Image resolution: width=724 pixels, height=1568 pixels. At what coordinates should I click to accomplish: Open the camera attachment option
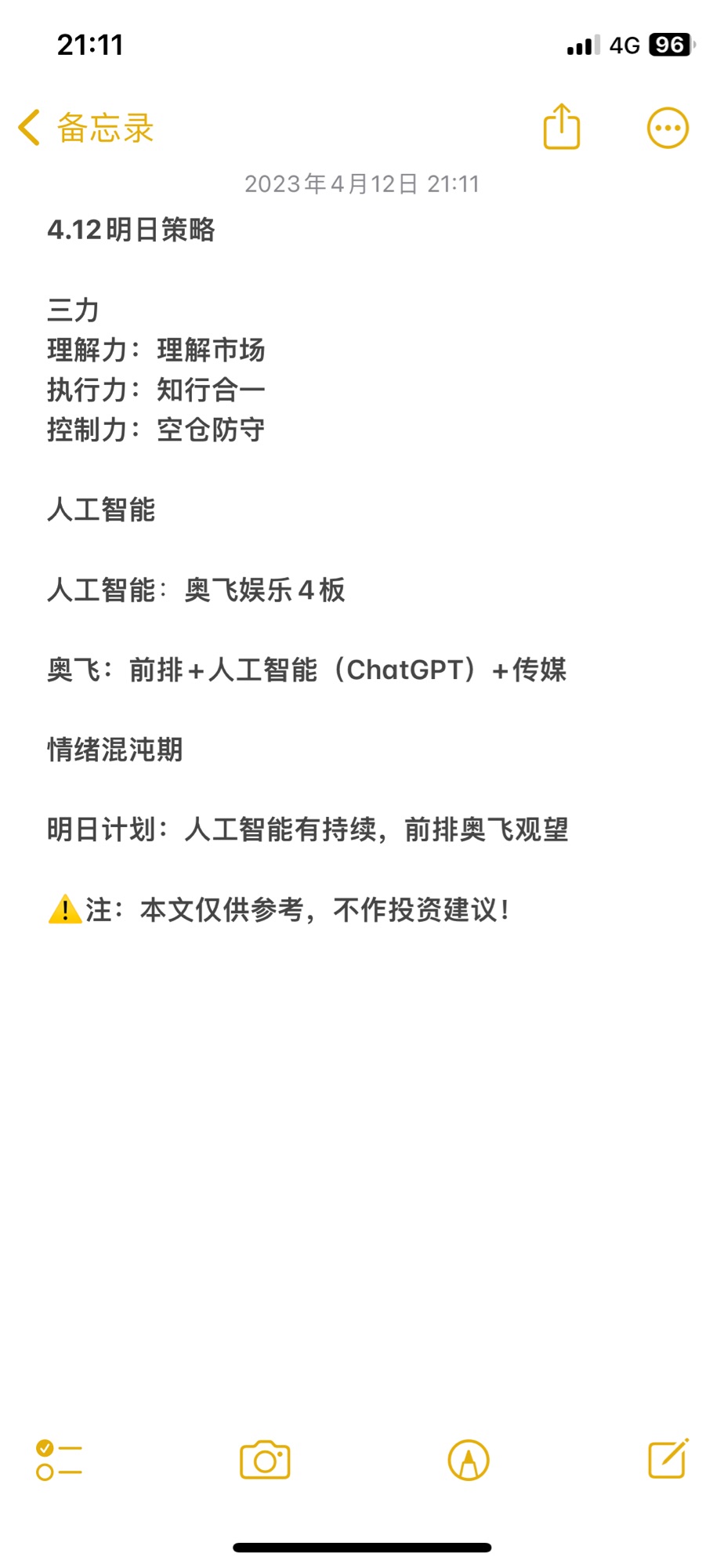pos(265,1460)
